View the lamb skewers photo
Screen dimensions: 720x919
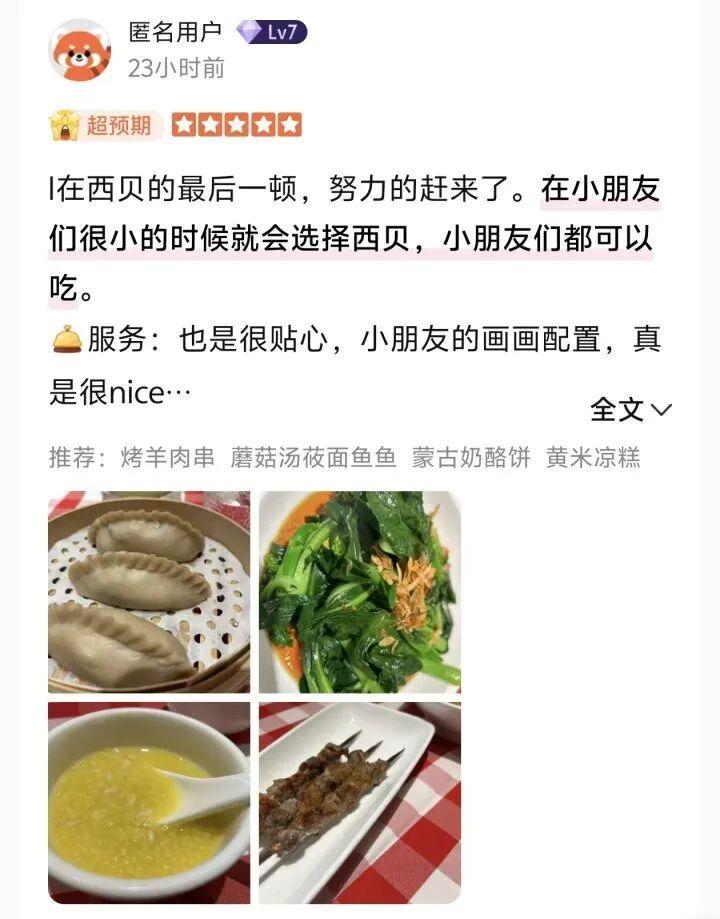[x=360, y=803]
